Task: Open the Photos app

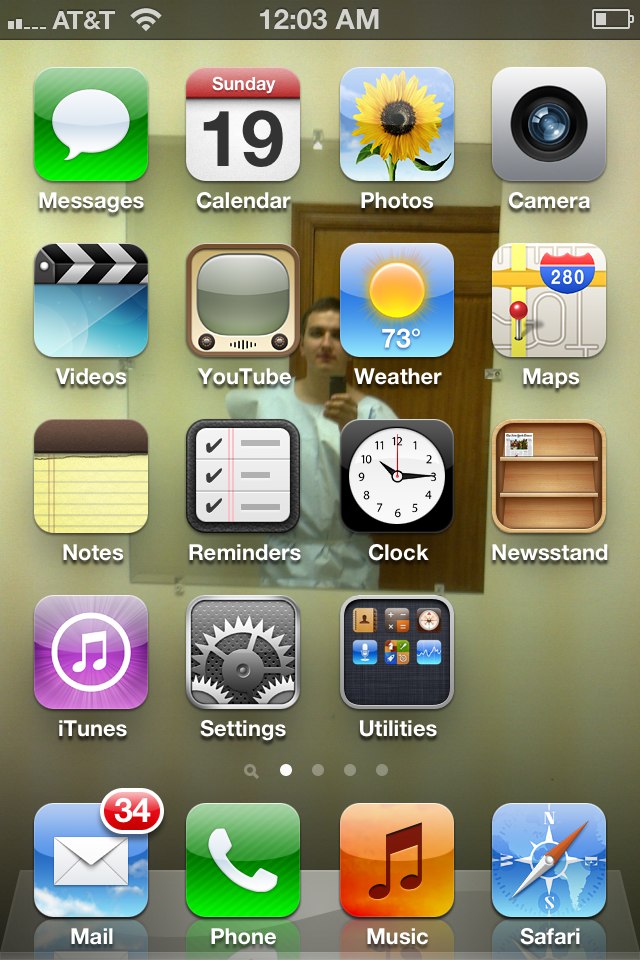Action: [397, 125]
